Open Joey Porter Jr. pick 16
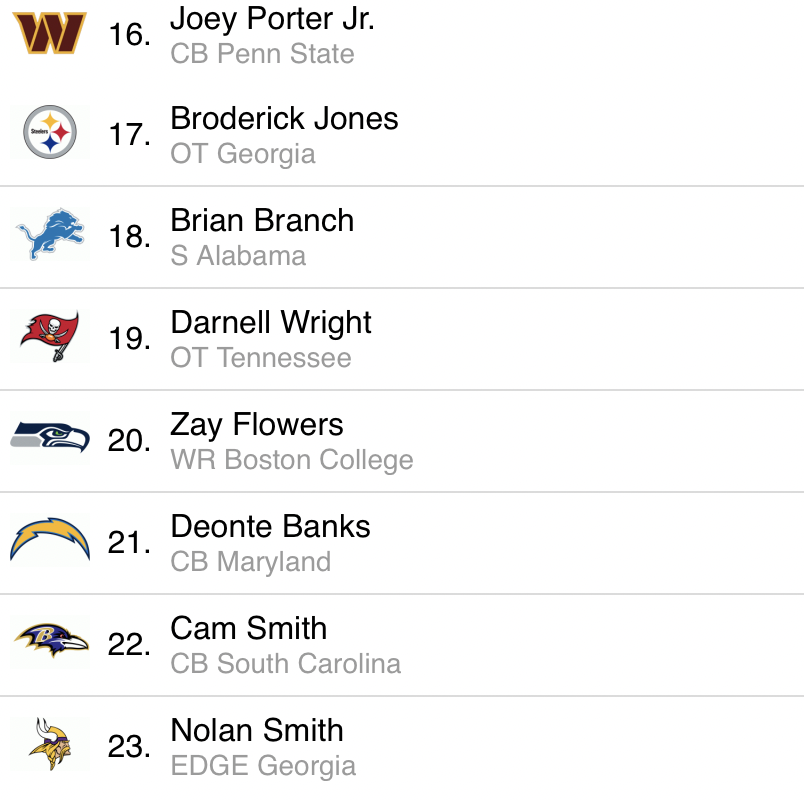The height and width of the screenshot is (800, 804). click(x=272, y=34)
